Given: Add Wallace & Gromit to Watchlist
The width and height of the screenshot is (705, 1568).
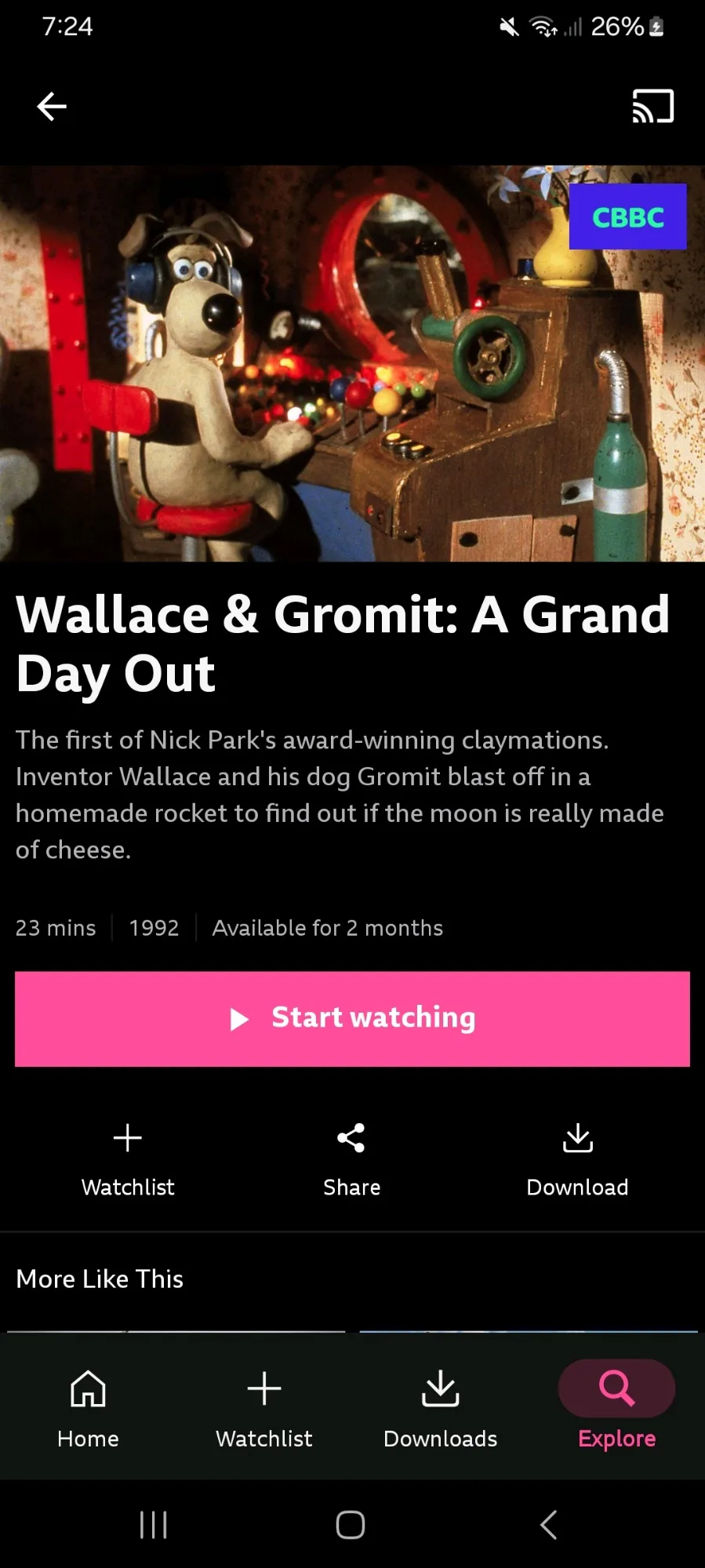Looking at the screenshot, I should pyautogui.click(x=128, y=1159).
